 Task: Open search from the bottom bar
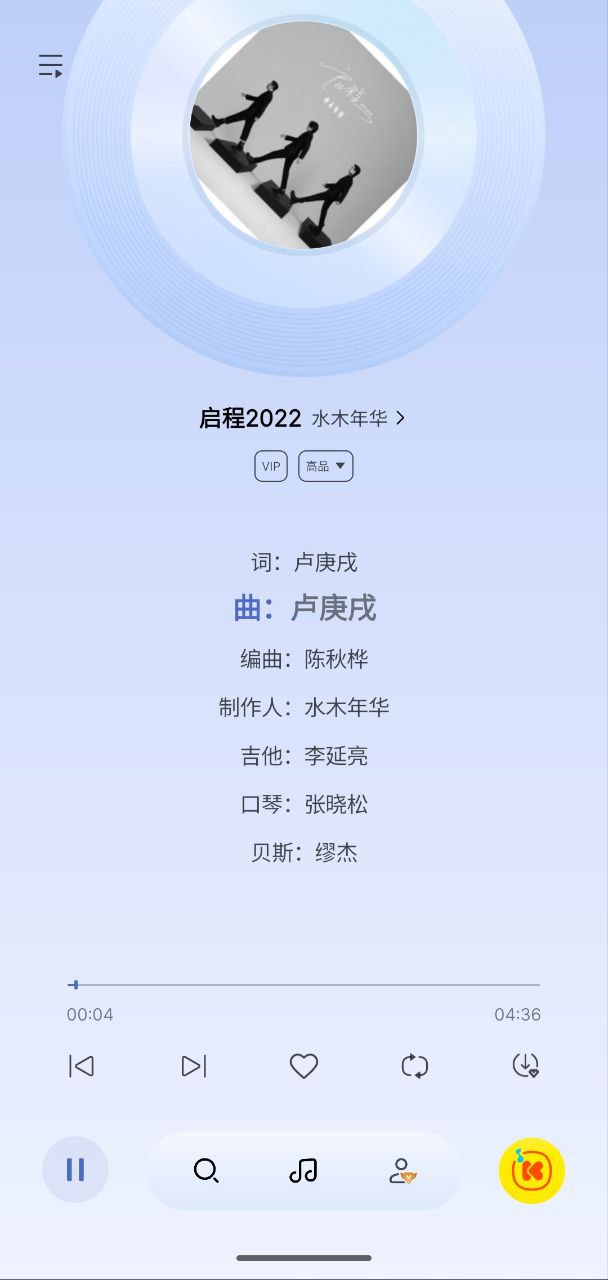(x=206, y=1170)
